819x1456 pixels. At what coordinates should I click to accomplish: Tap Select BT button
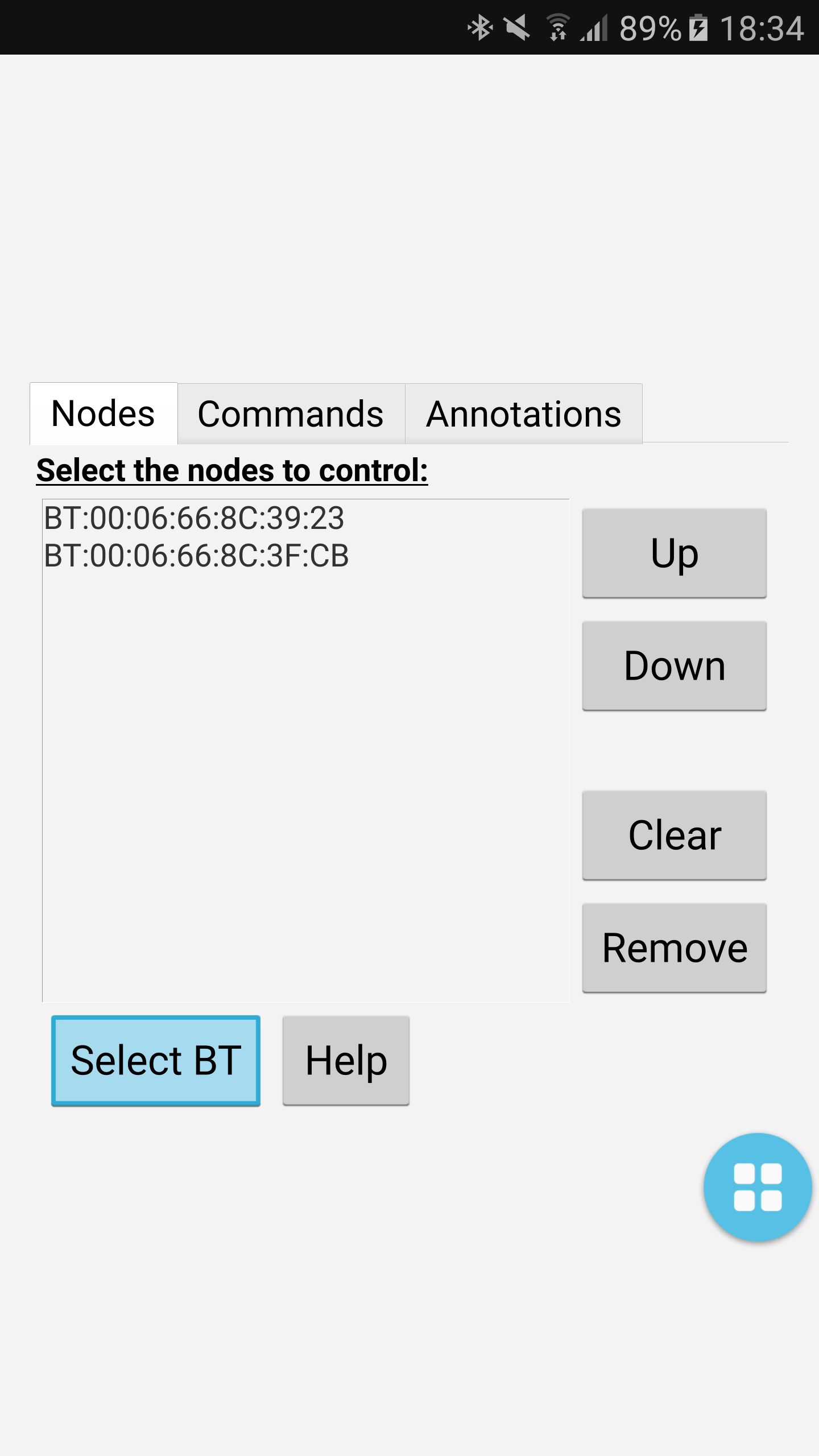[x=156, y=1061]
